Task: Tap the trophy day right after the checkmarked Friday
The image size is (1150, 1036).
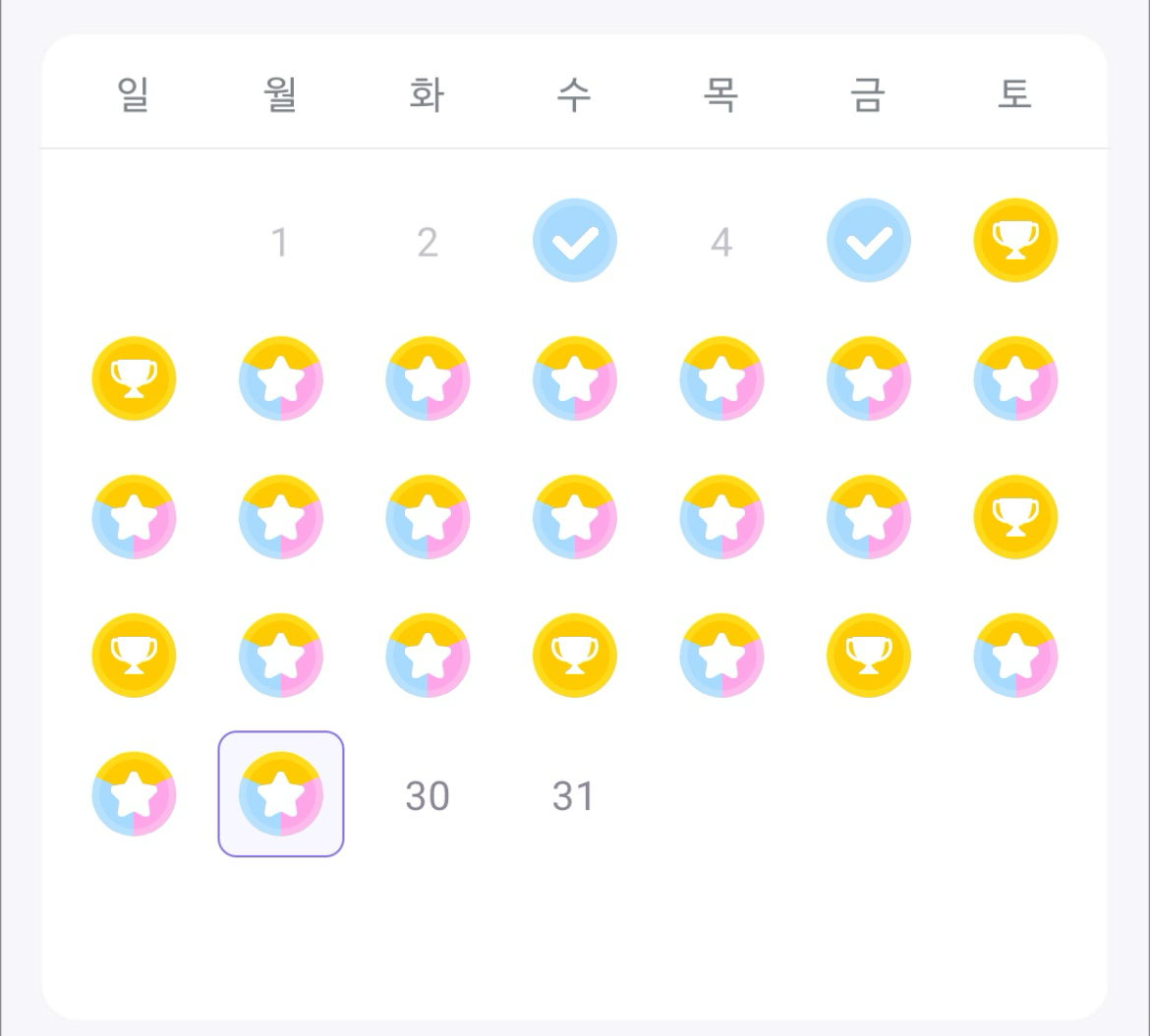Action: (1015, 241)
